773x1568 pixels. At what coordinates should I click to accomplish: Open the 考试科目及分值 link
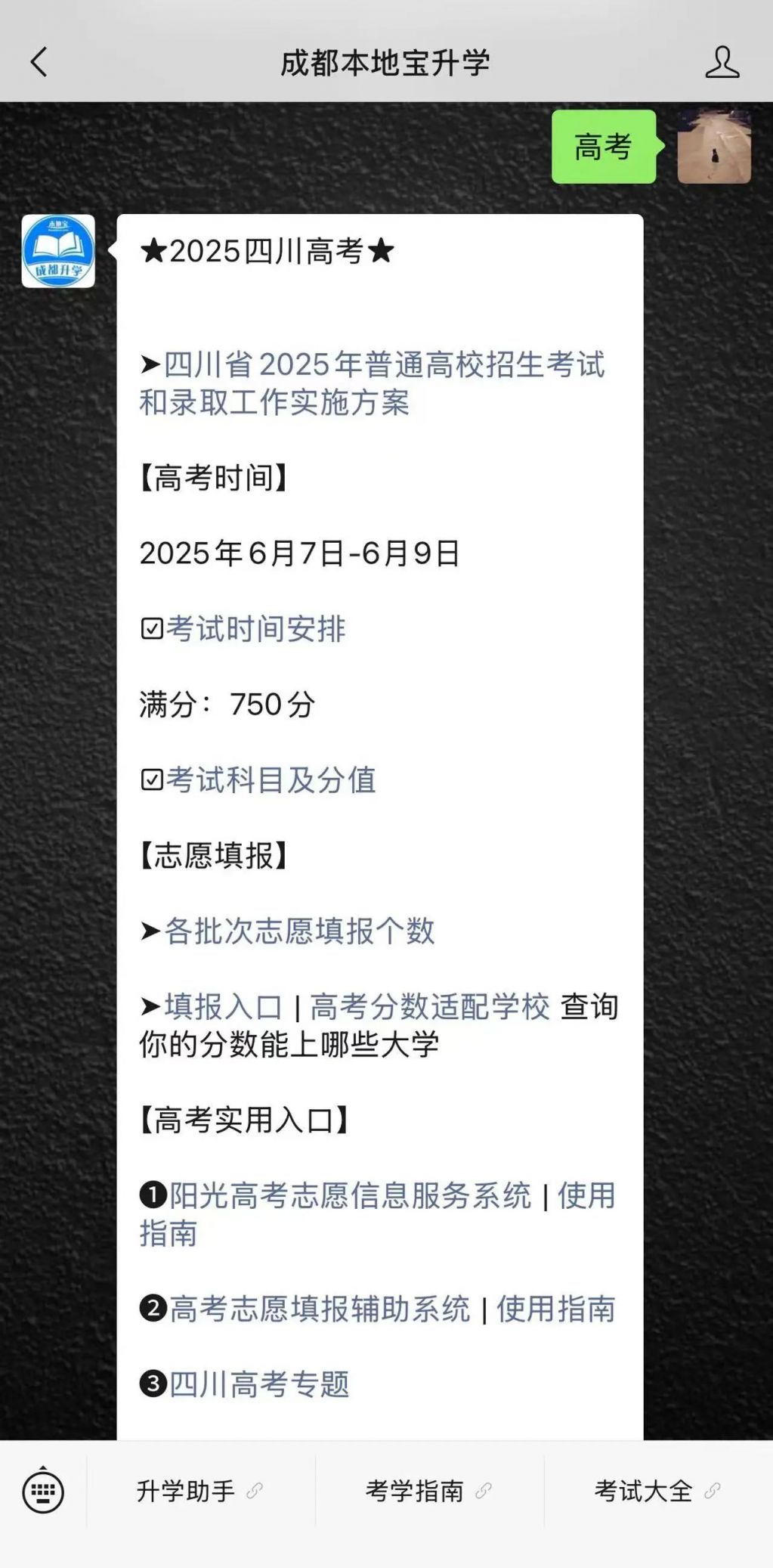coord(271,780)
